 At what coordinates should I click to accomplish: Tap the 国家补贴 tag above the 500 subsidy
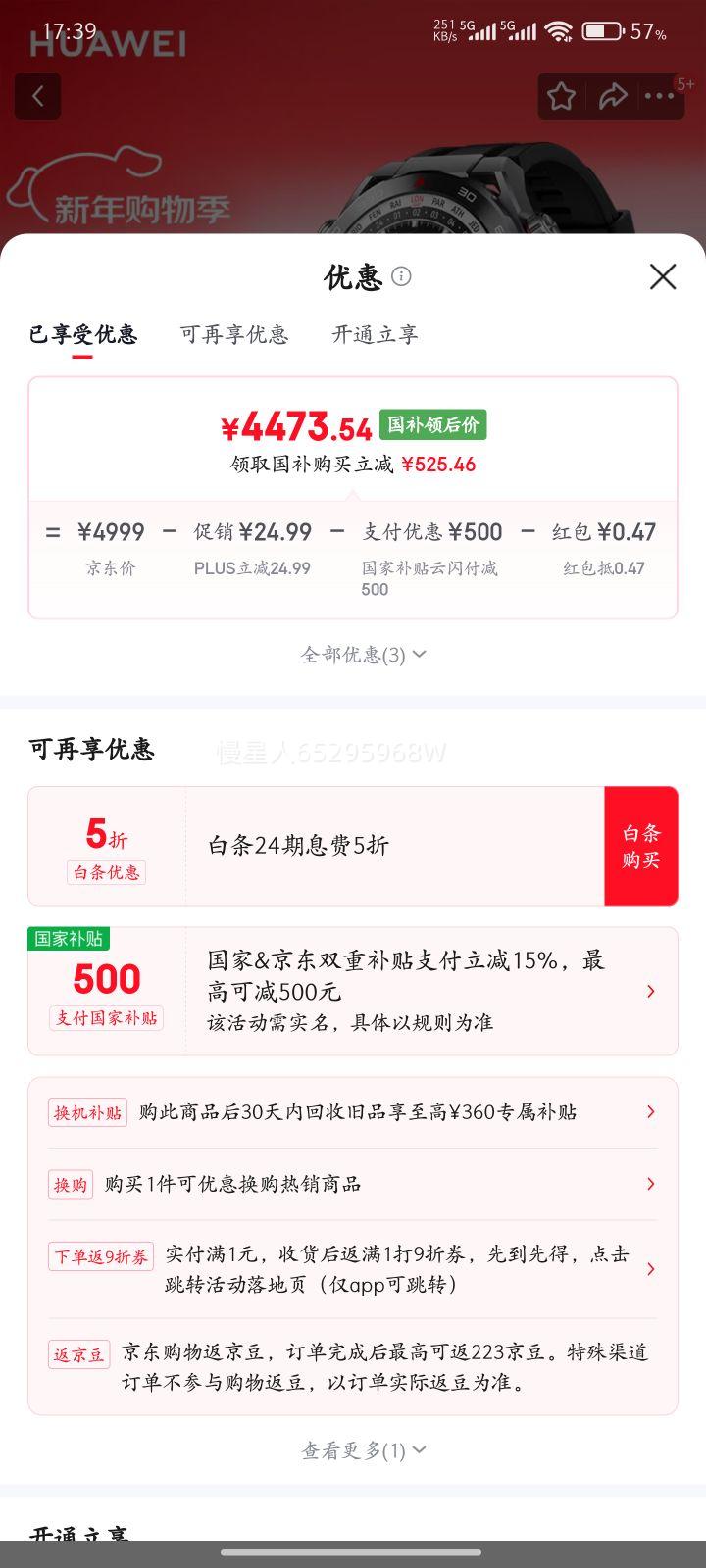(x=67, y=939)
